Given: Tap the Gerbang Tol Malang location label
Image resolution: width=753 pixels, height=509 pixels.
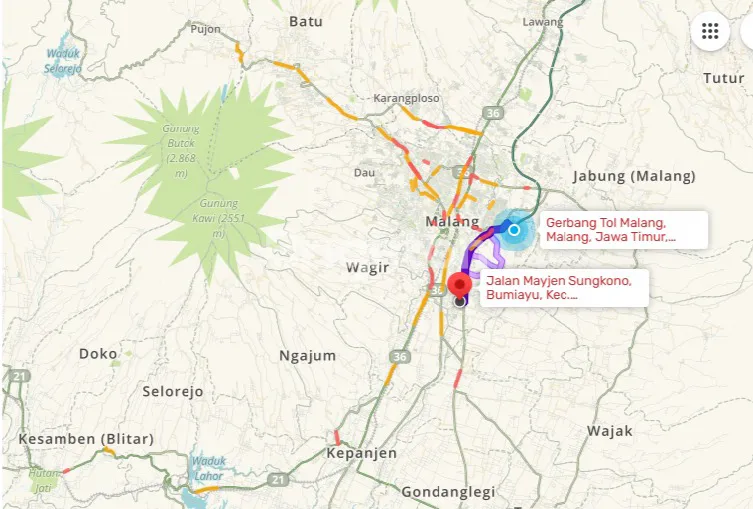Looking at the screenshot, I should coord(622,229).
